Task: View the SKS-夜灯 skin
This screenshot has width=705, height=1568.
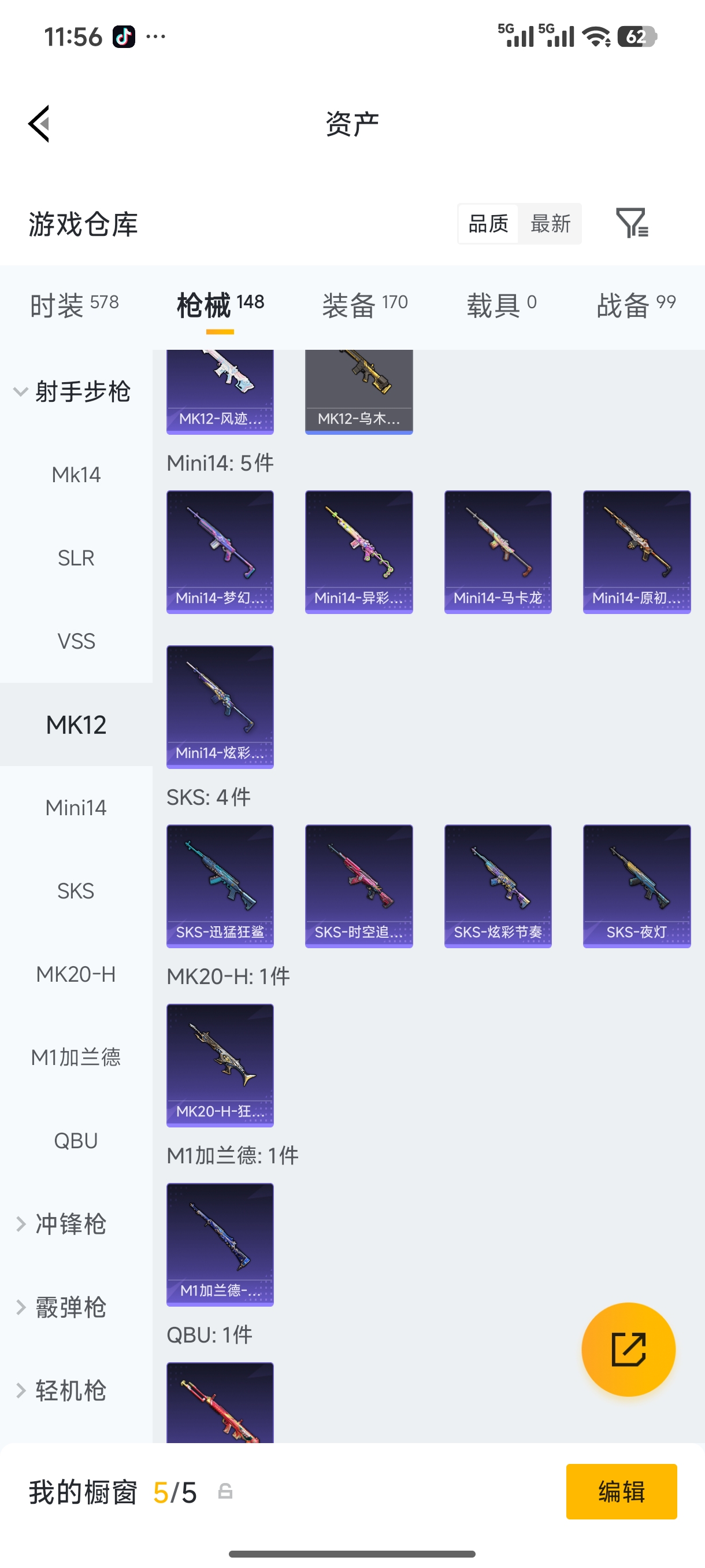Action: point(636,886)
